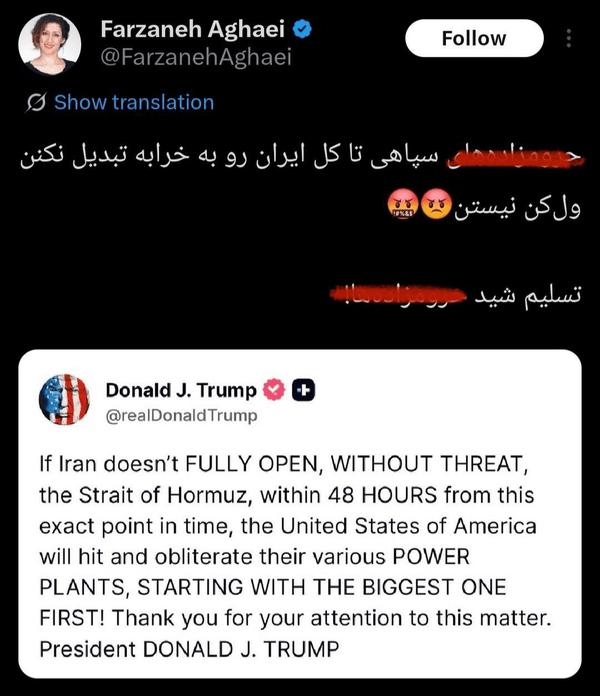Follow Farzaneh Aghaei
Screen dimensions: 600x696
click(x=473, y=38)
